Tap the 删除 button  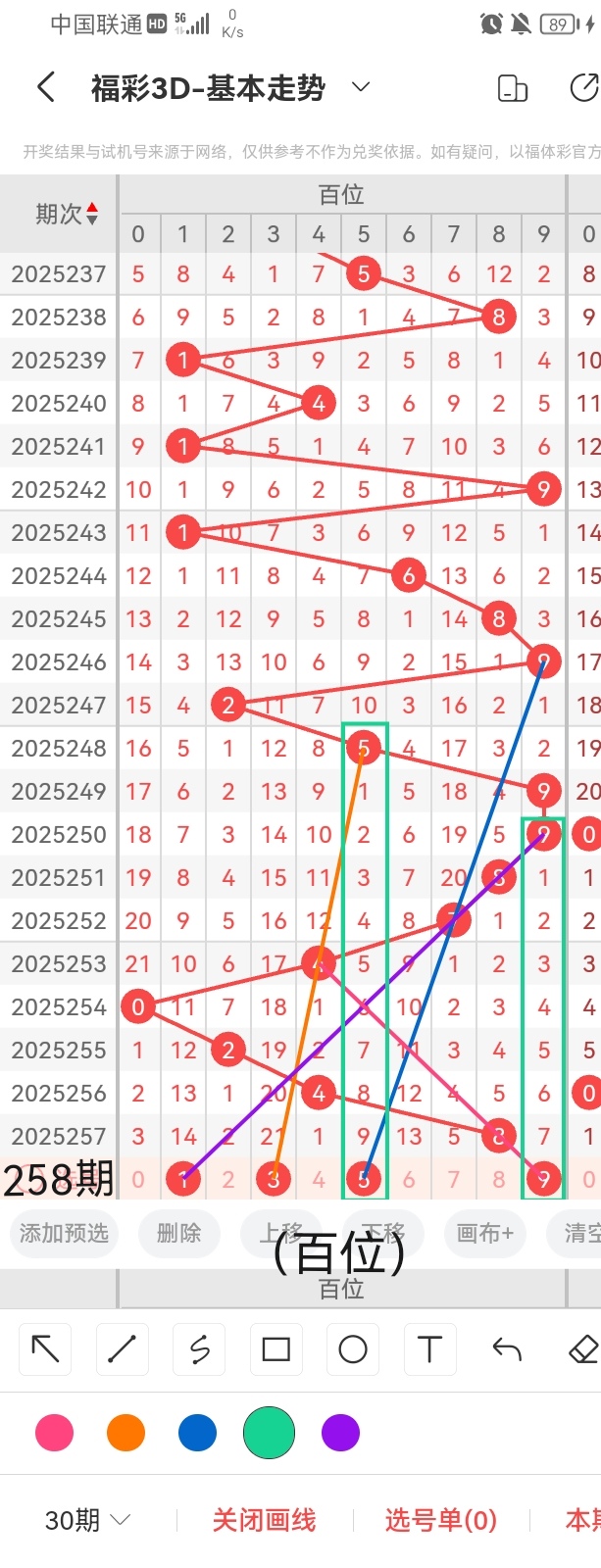coord(178,1233)
